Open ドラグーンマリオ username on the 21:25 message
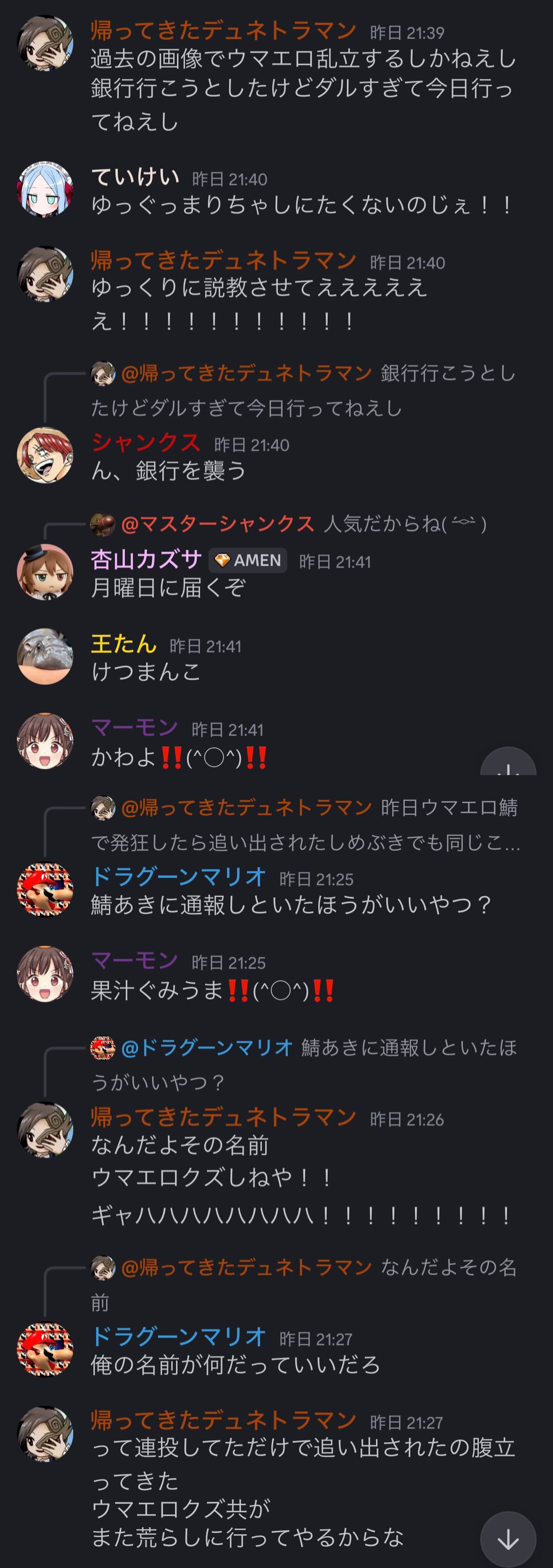The height and width of the screenshot is (1568, 553). [178, 876]
